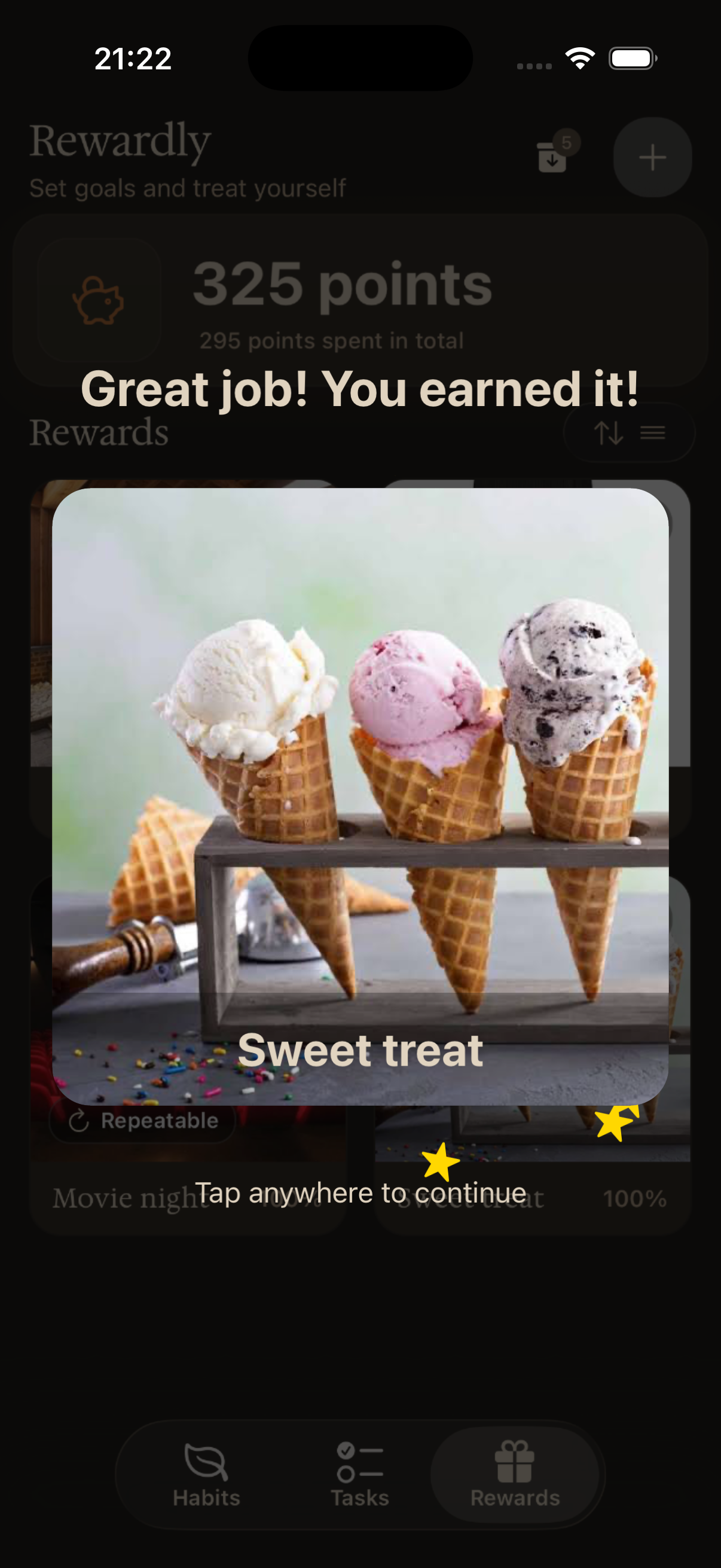Viewport: 721px width, 1568px height.
Task: Tap the Repeatable refresh icon
Action: (x=78, y=1120)
